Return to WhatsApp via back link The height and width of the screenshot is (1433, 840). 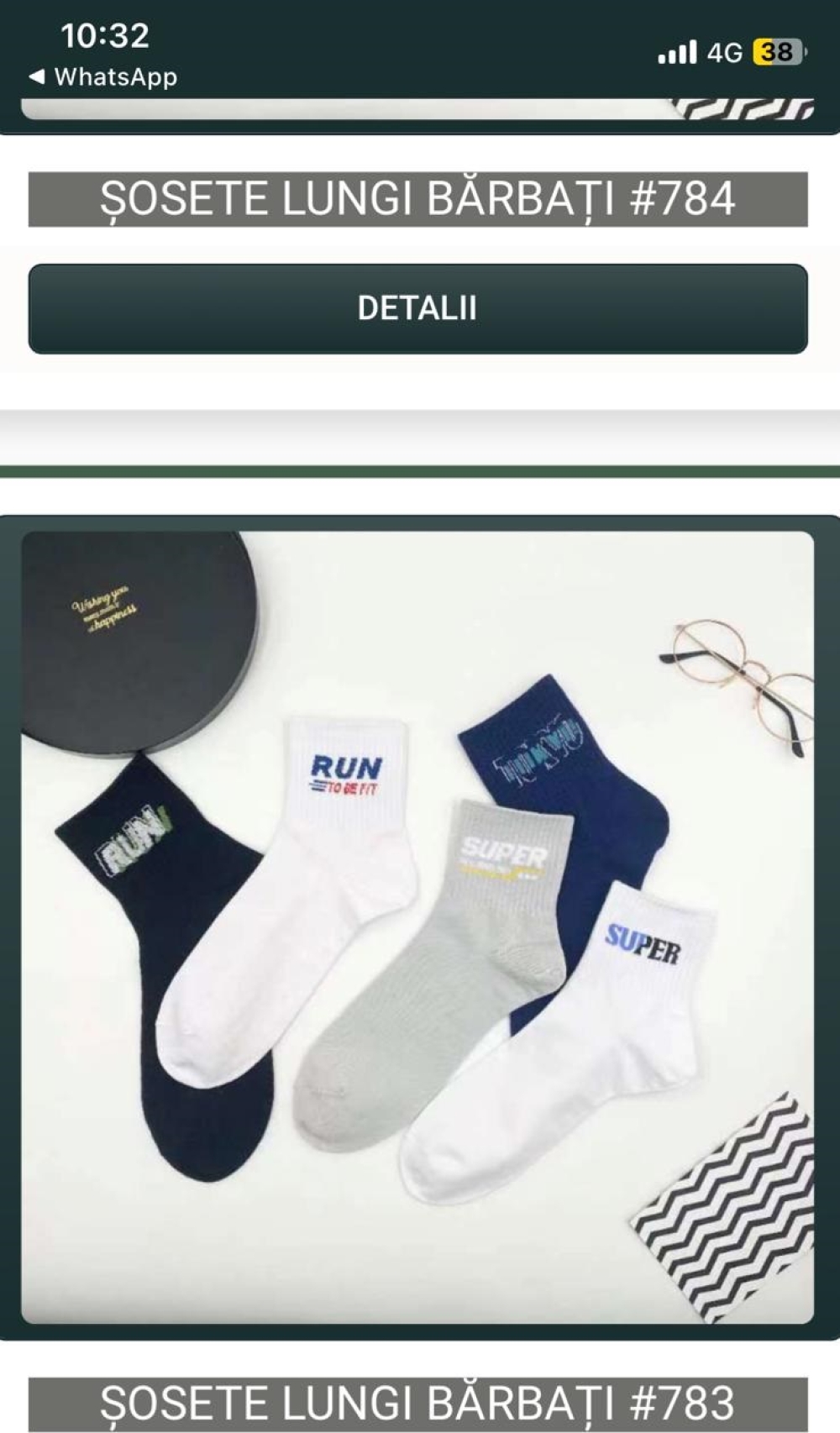click(102, 77)
